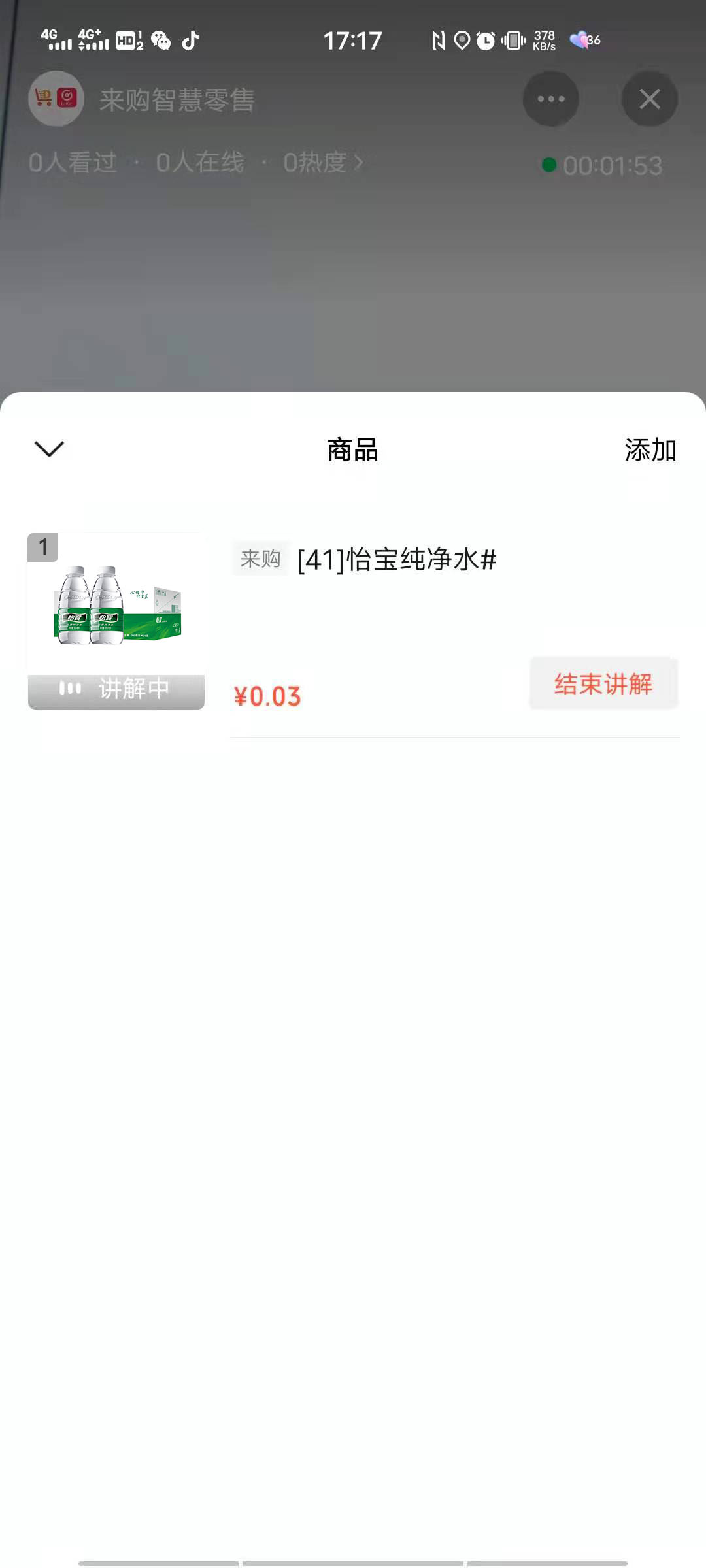Collapse the 商品 panel with the down chevron
The height and width of the screenshot is (1568, 706).
[49, 449]
